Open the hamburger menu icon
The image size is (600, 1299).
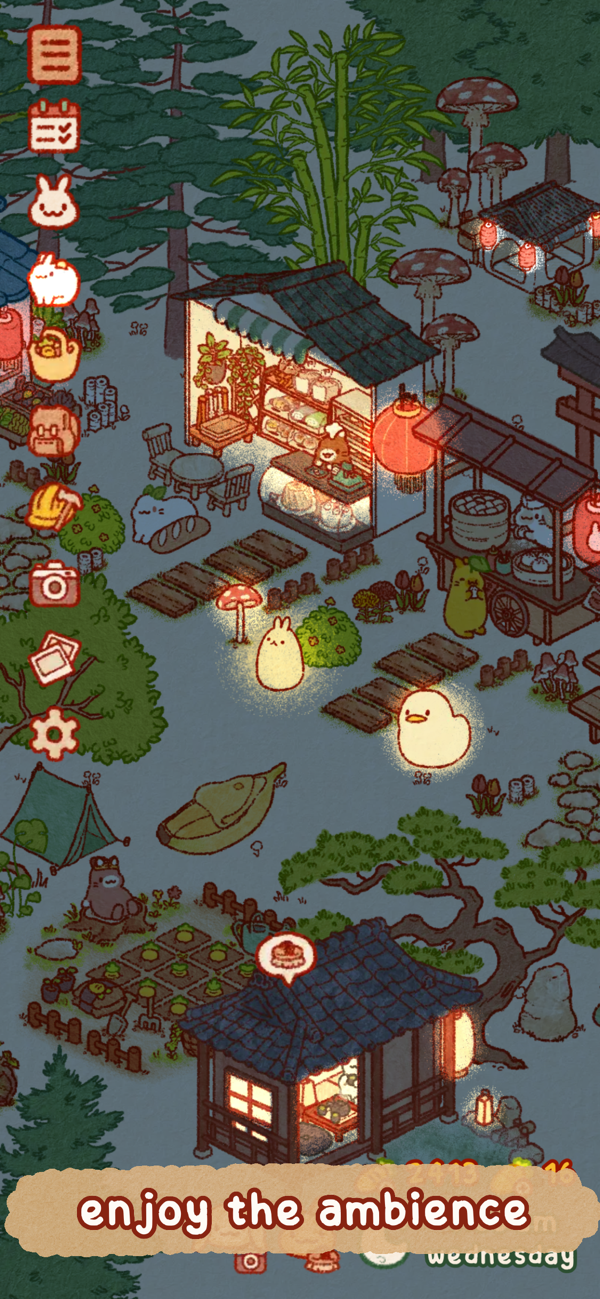pyautogui.click(x=54, y=55)
